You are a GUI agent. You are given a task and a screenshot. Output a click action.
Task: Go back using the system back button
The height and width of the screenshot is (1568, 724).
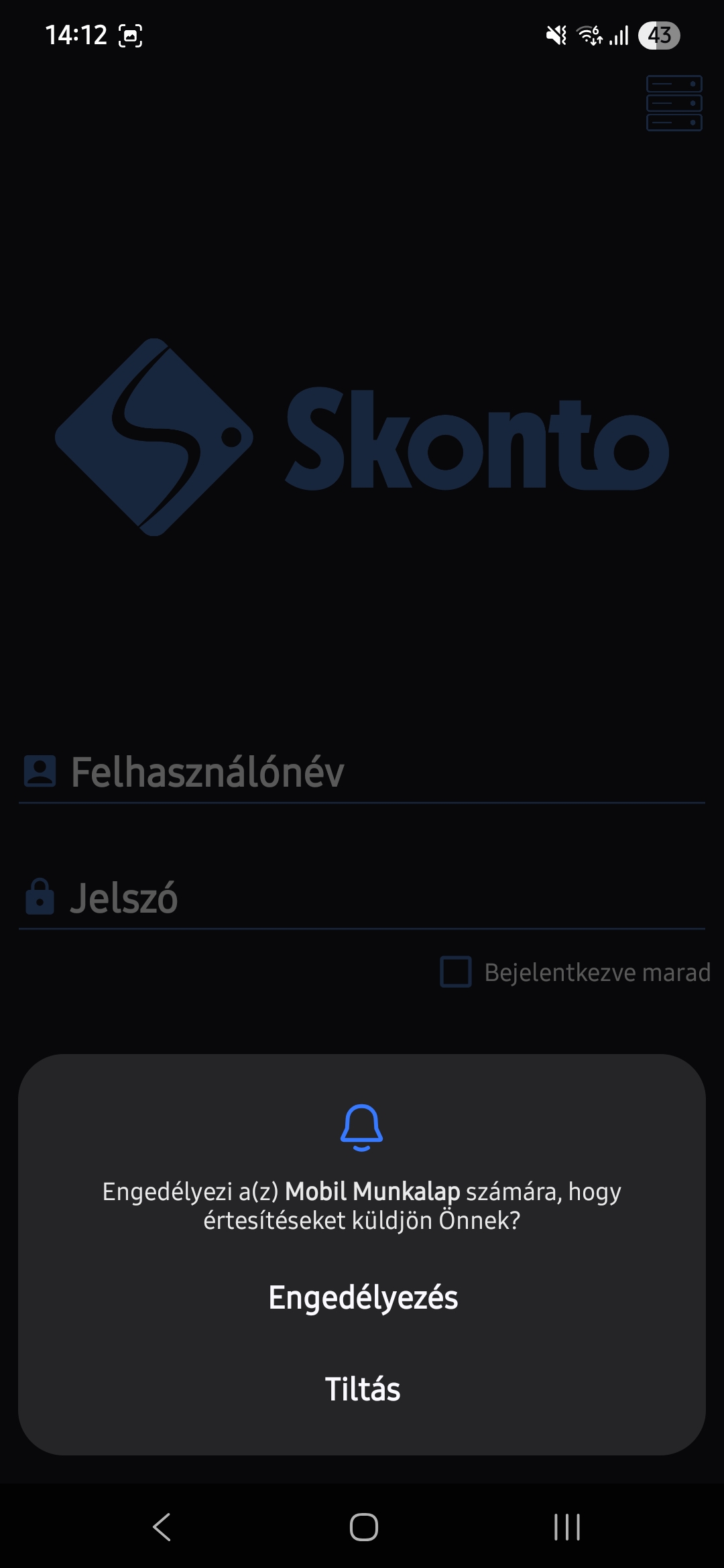tap(162, 1527)
